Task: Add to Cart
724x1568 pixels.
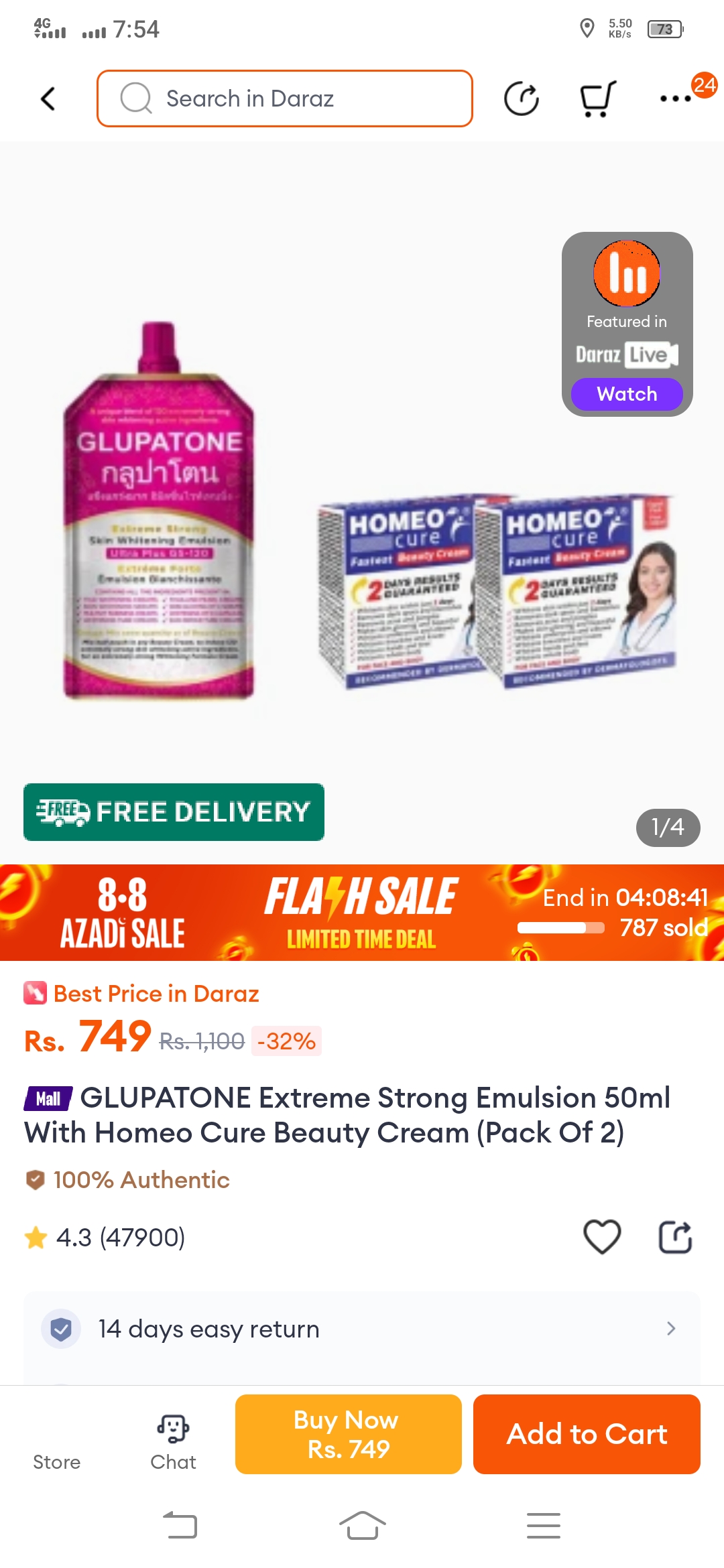Action: [587, 1434]
